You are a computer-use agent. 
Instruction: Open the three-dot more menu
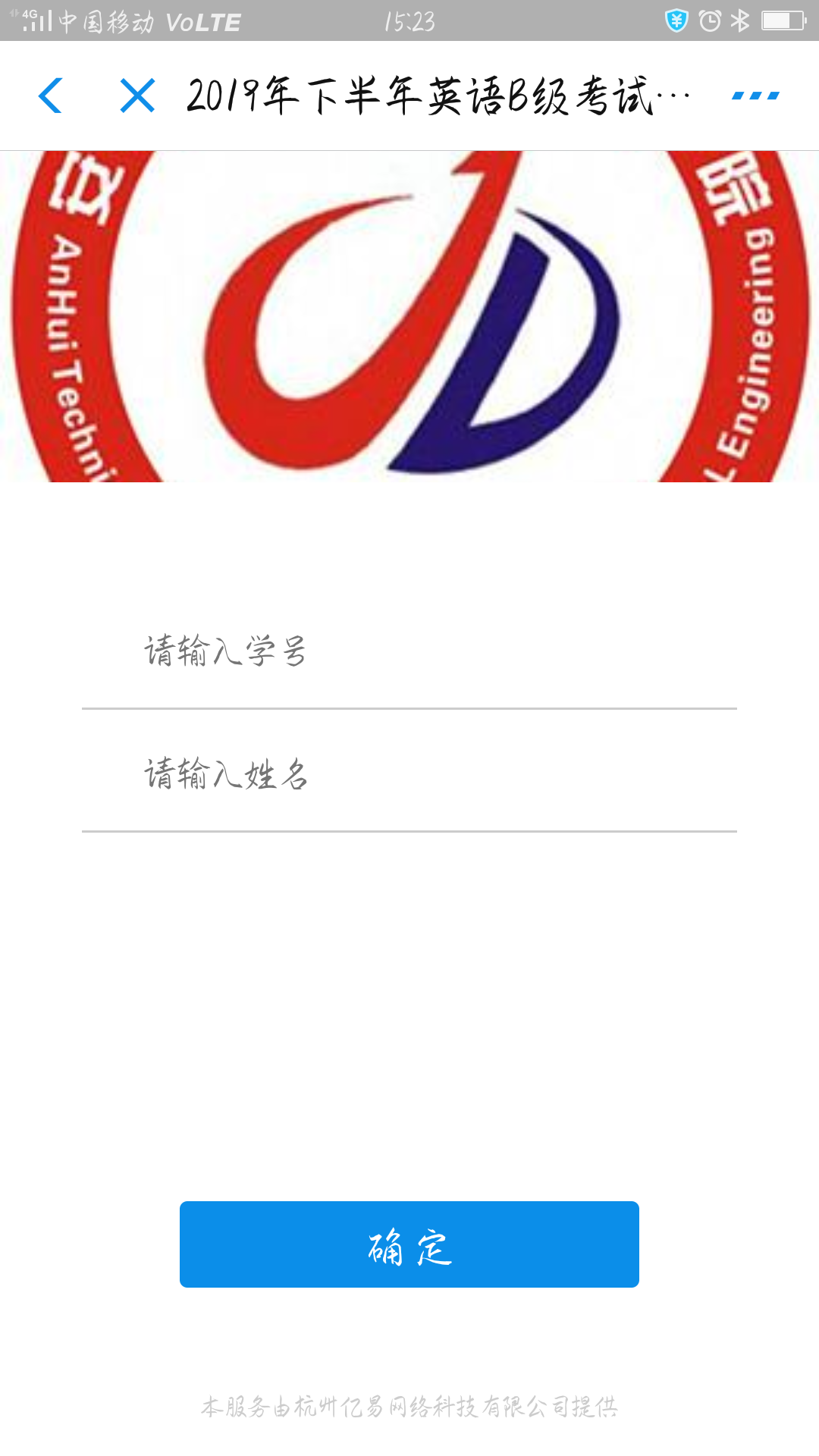755,96
